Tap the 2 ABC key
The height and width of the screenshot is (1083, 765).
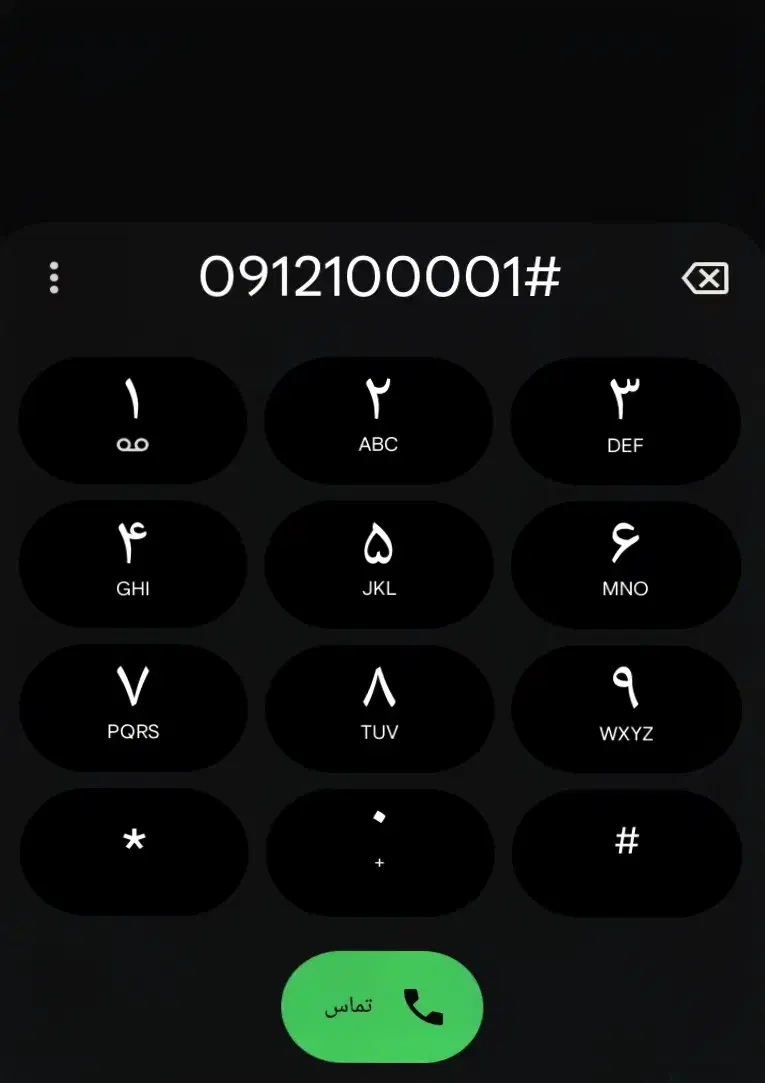(379, 420)
